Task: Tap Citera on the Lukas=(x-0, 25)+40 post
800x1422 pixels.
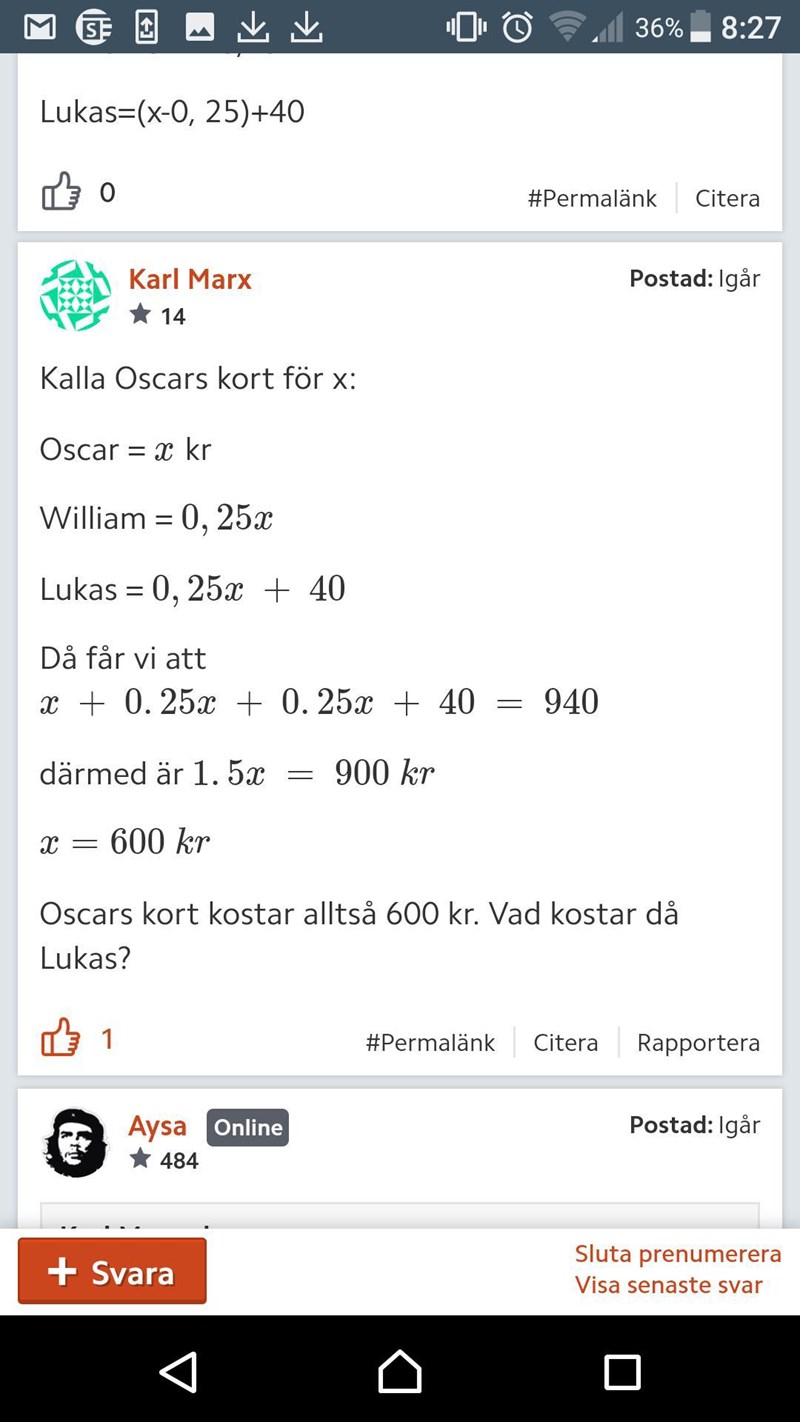Action: pyautogui.click(x=727, y=198)
